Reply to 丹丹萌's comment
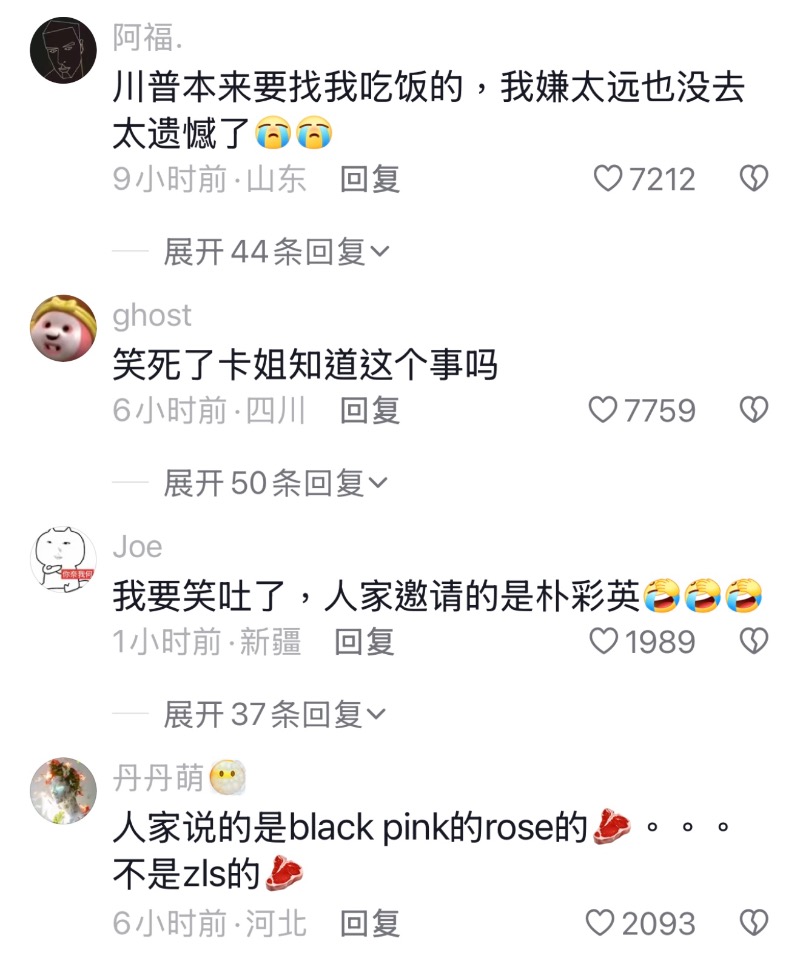Screen dimensions: 800x961 [370, 923]
